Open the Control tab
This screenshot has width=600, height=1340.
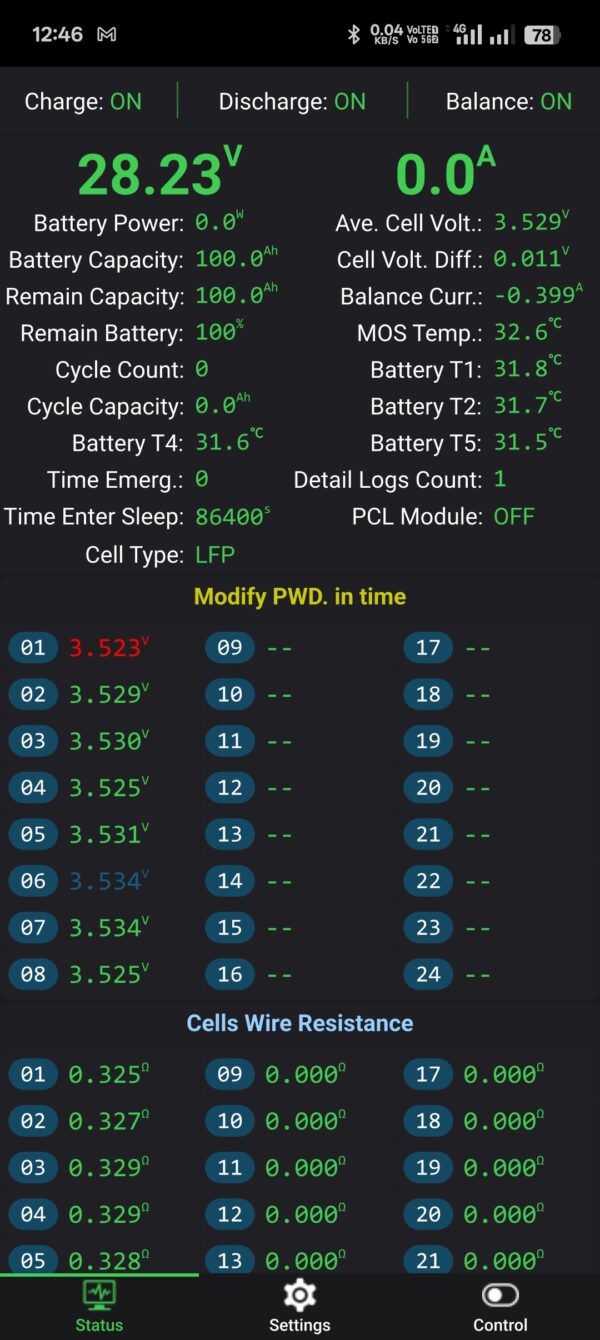click(x=500, y=1306)
